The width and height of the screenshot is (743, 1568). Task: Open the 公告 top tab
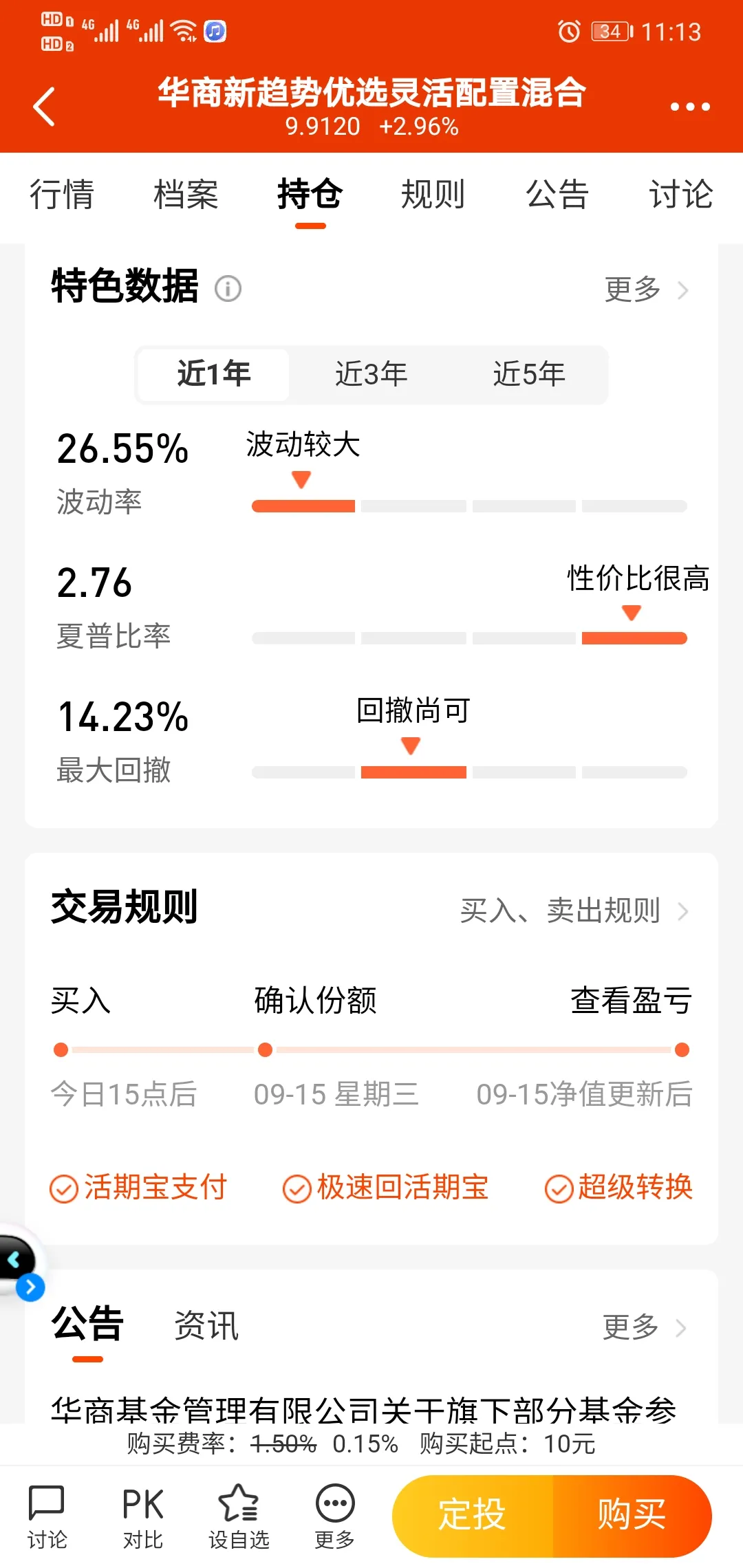[x=557, y=194]
